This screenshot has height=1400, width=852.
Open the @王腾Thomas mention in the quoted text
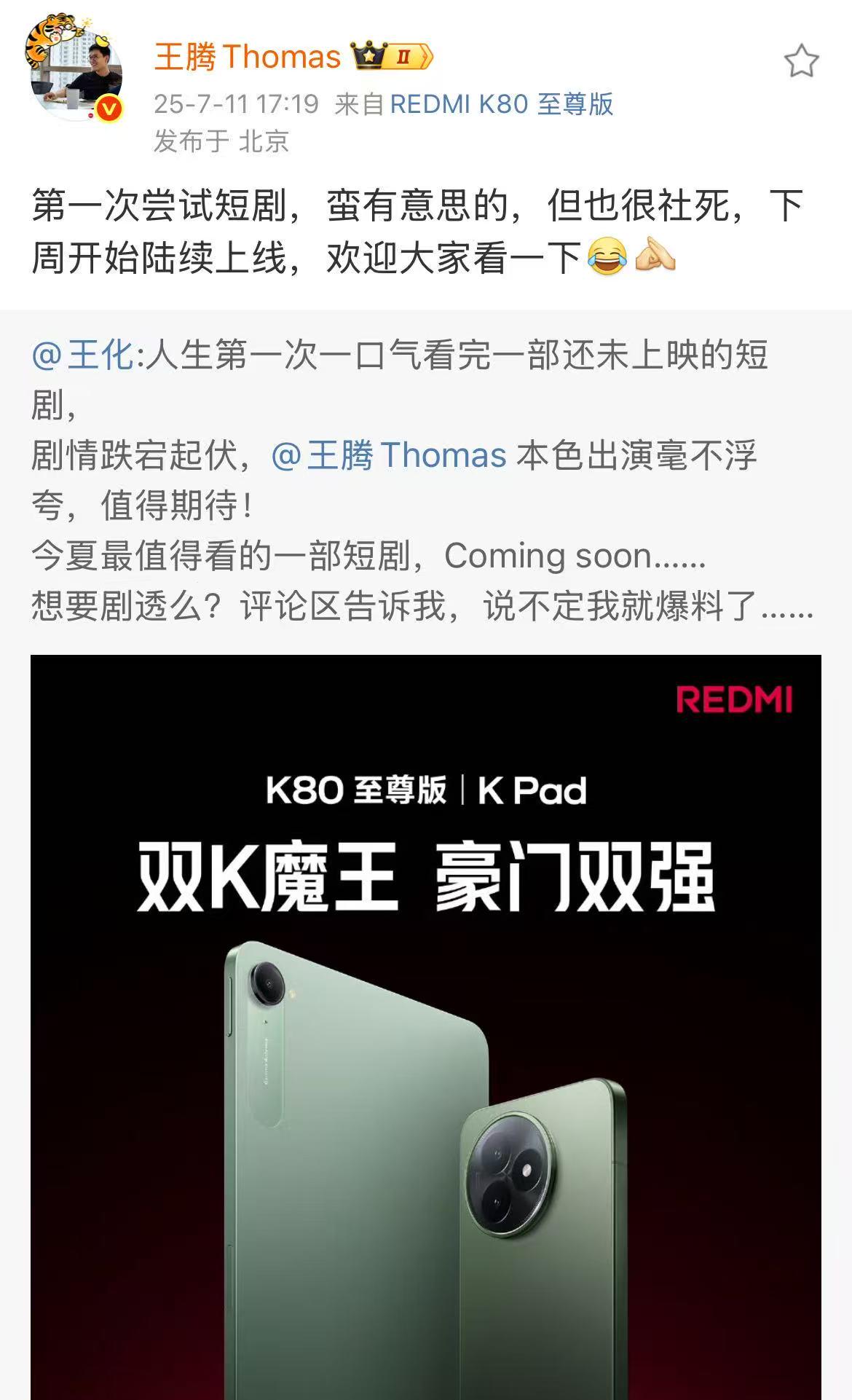tap(389, 455)
